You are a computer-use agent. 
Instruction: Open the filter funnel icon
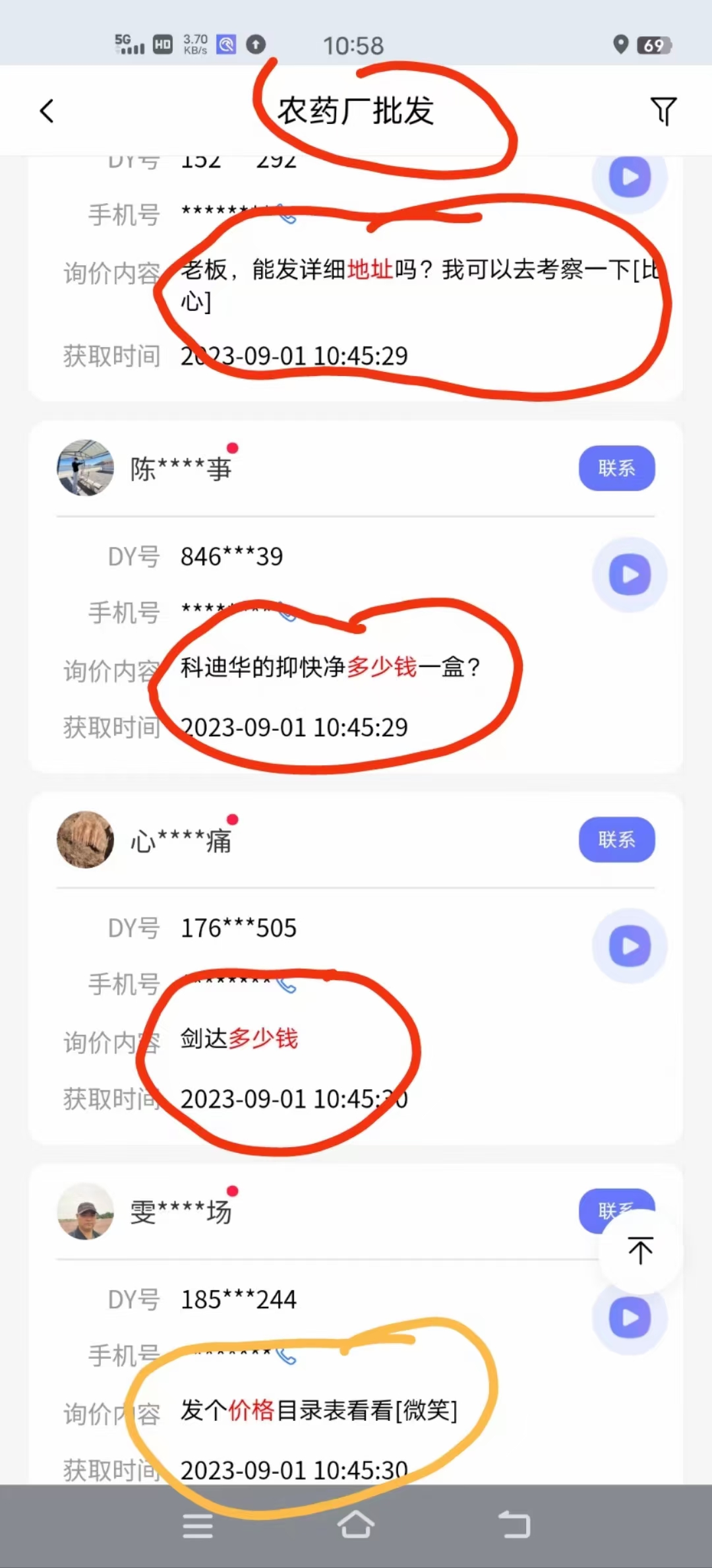663,111
